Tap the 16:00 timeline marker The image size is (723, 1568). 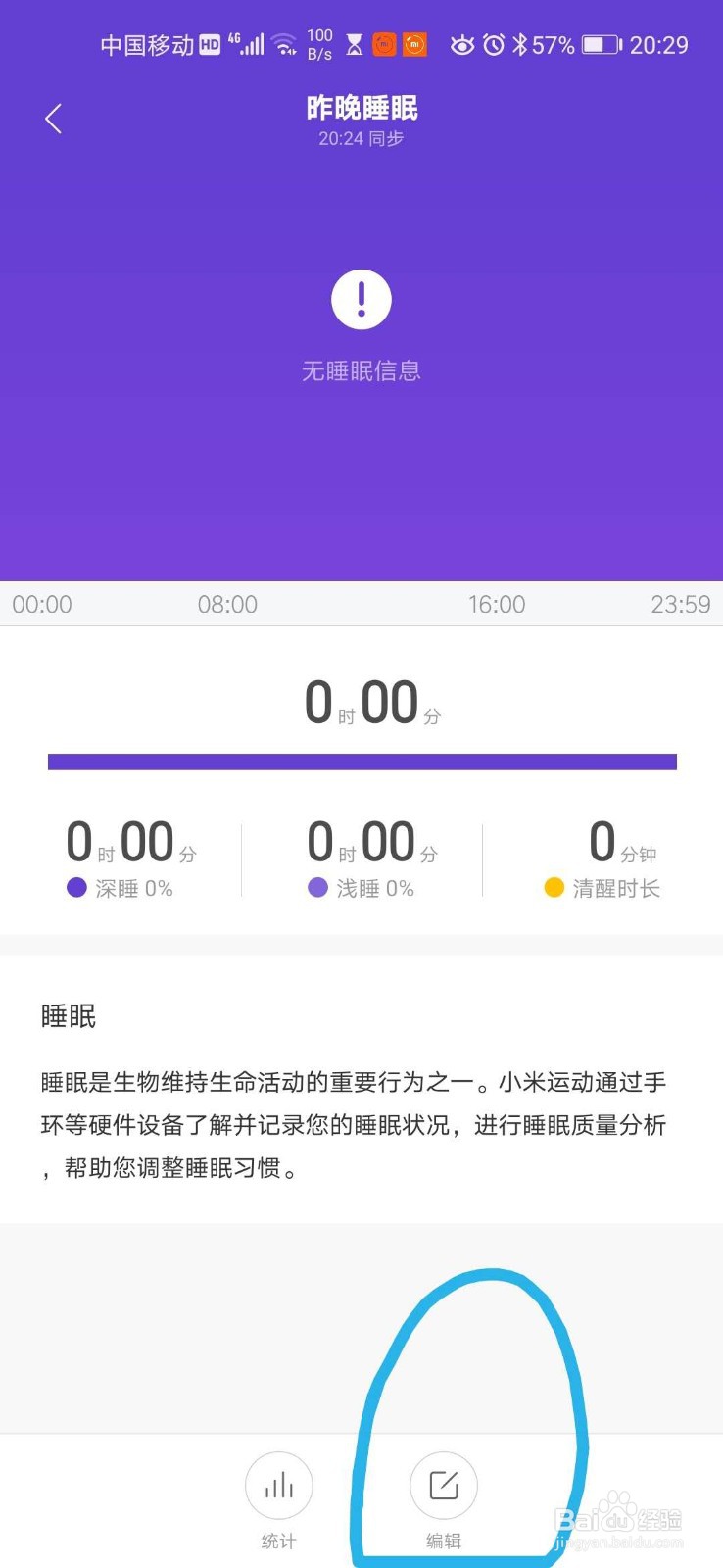(x=497, y=604)
